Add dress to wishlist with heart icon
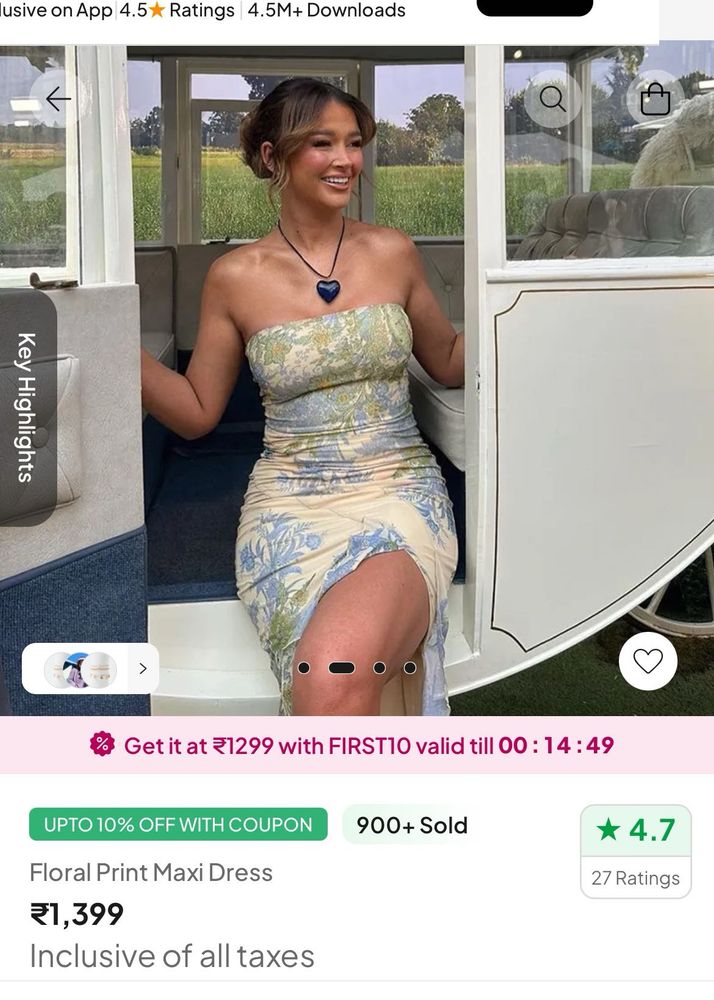The image size is (714, 1000). click(648, 661)
